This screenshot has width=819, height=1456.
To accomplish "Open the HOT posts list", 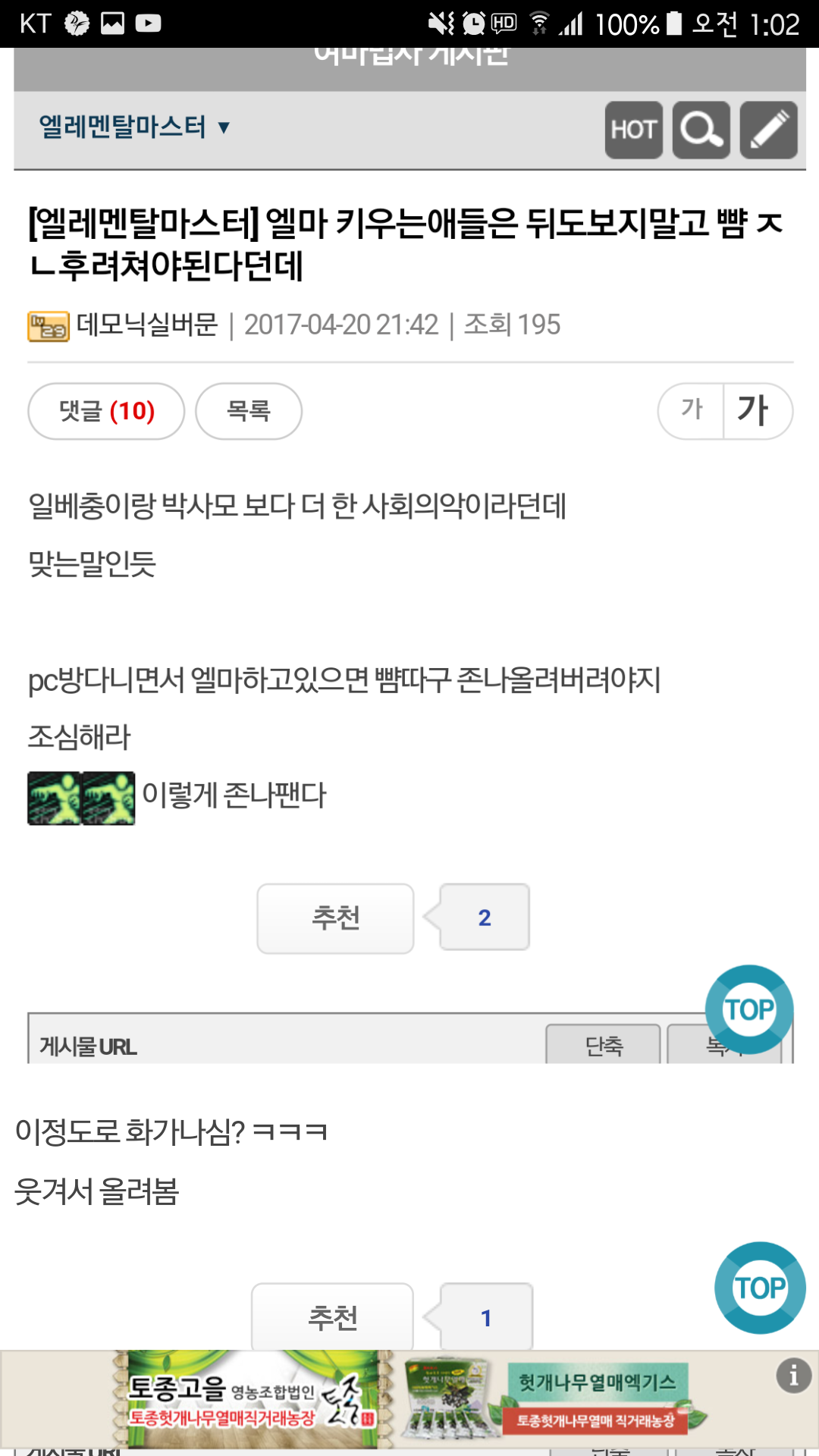I will [633, 130].
